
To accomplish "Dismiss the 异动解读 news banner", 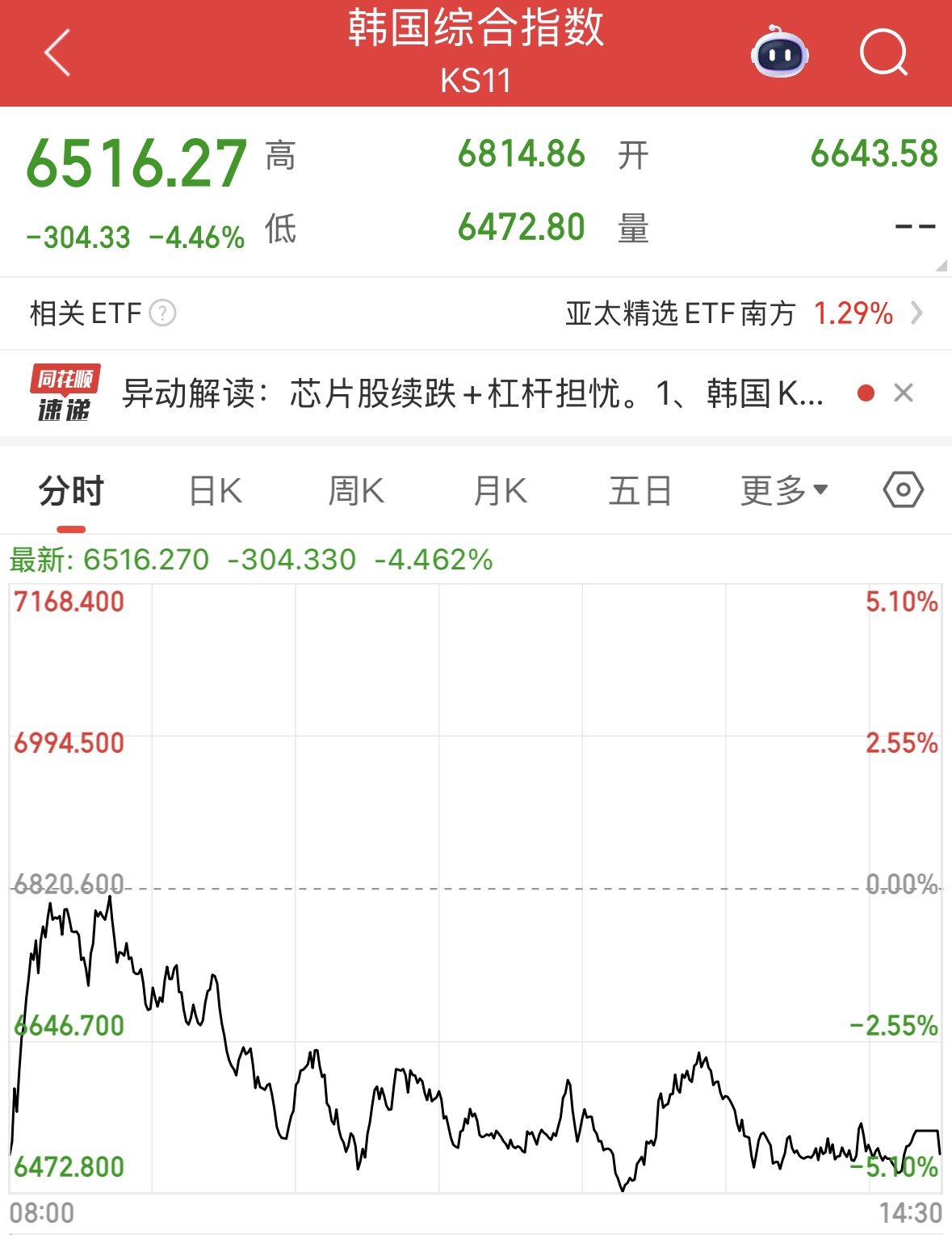I will tap(904, 393).
